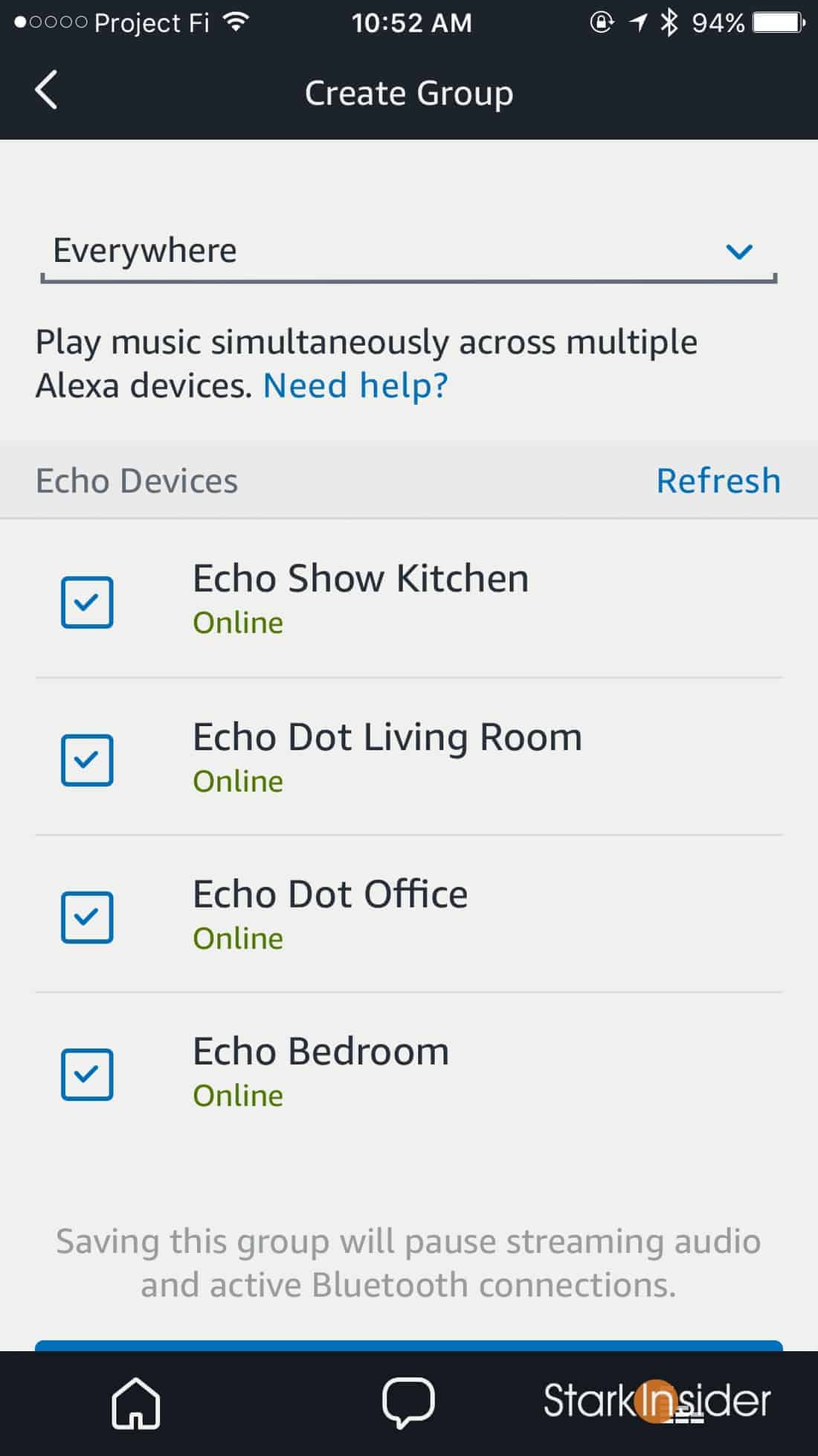818x1456 pixels.
Task: Open the Need help? link
Action: (355, 385)
